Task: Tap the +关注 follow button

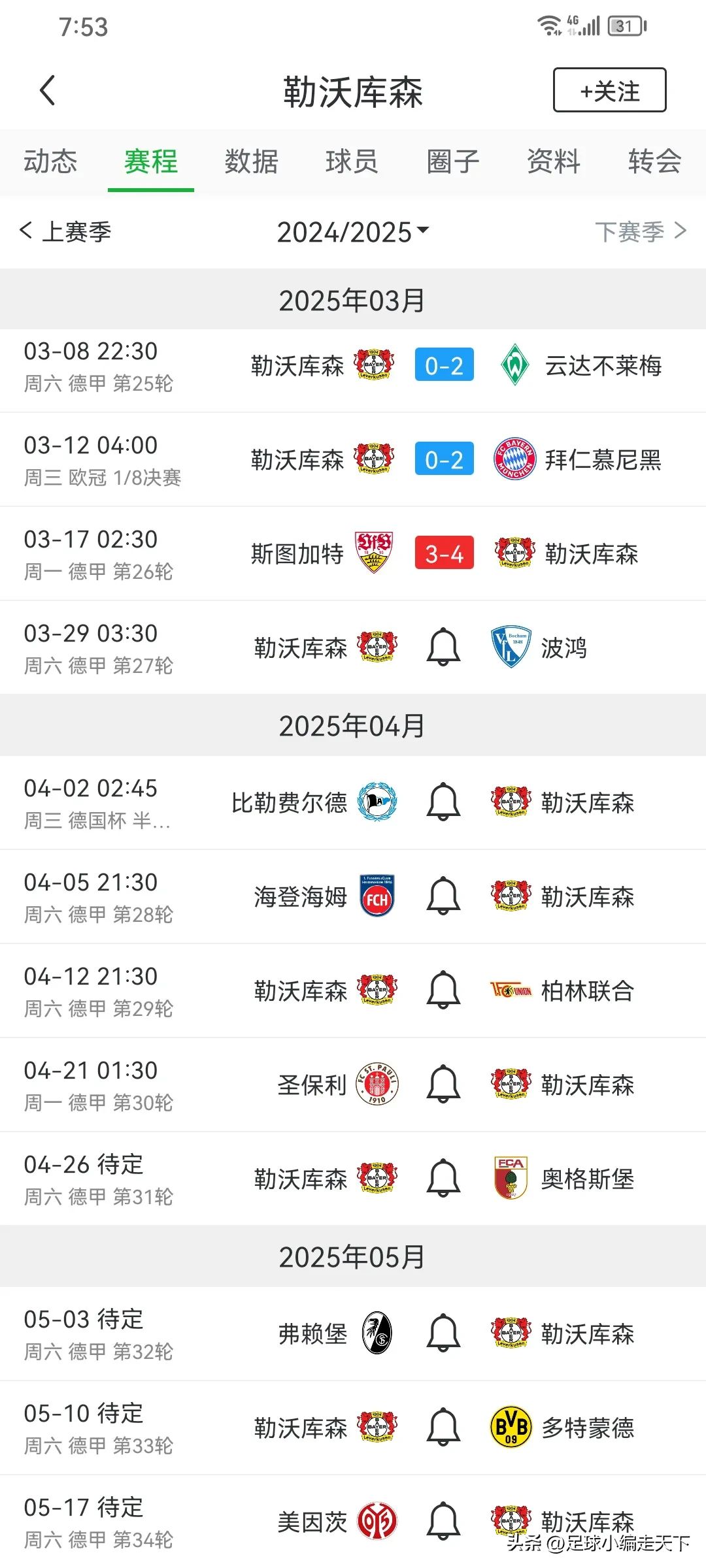Action: (609, 91)
